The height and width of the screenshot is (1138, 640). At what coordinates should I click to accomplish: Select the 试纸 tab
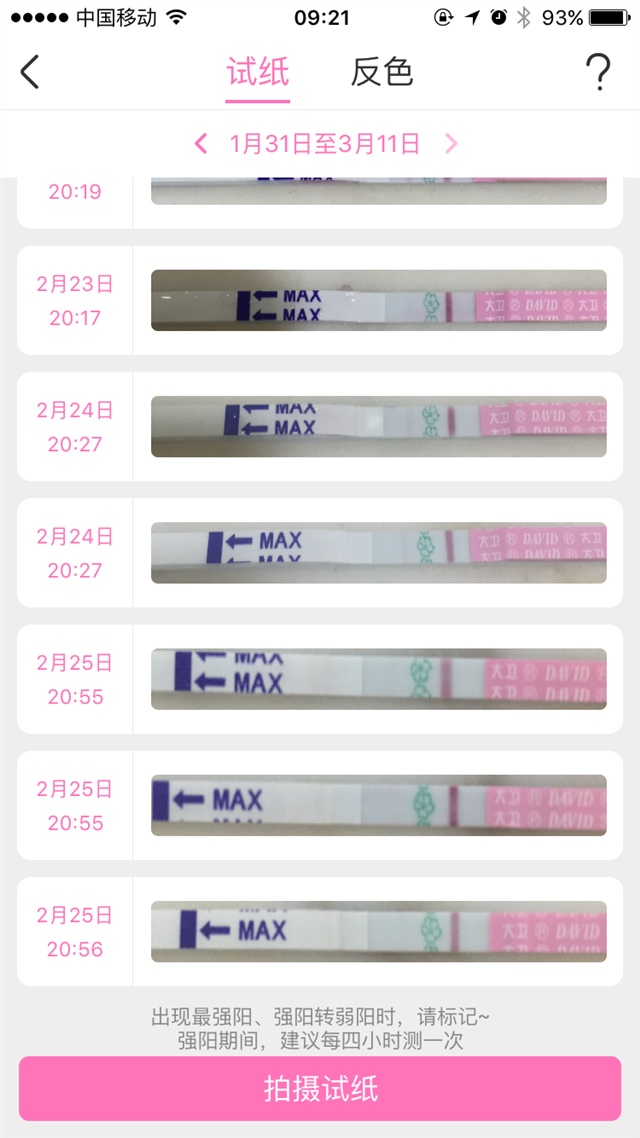(257, 72)
